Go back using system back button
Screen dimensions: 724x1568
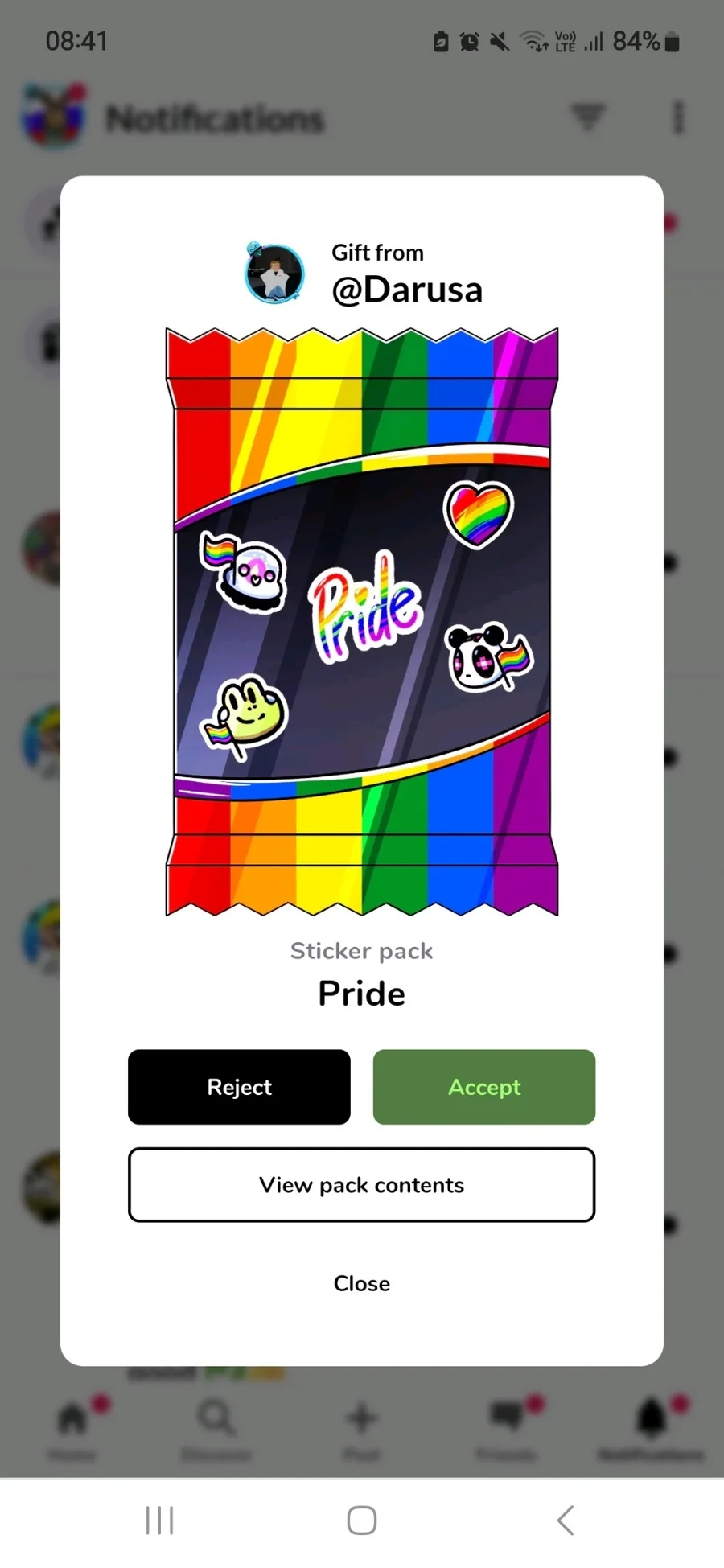pos(566,1521)
